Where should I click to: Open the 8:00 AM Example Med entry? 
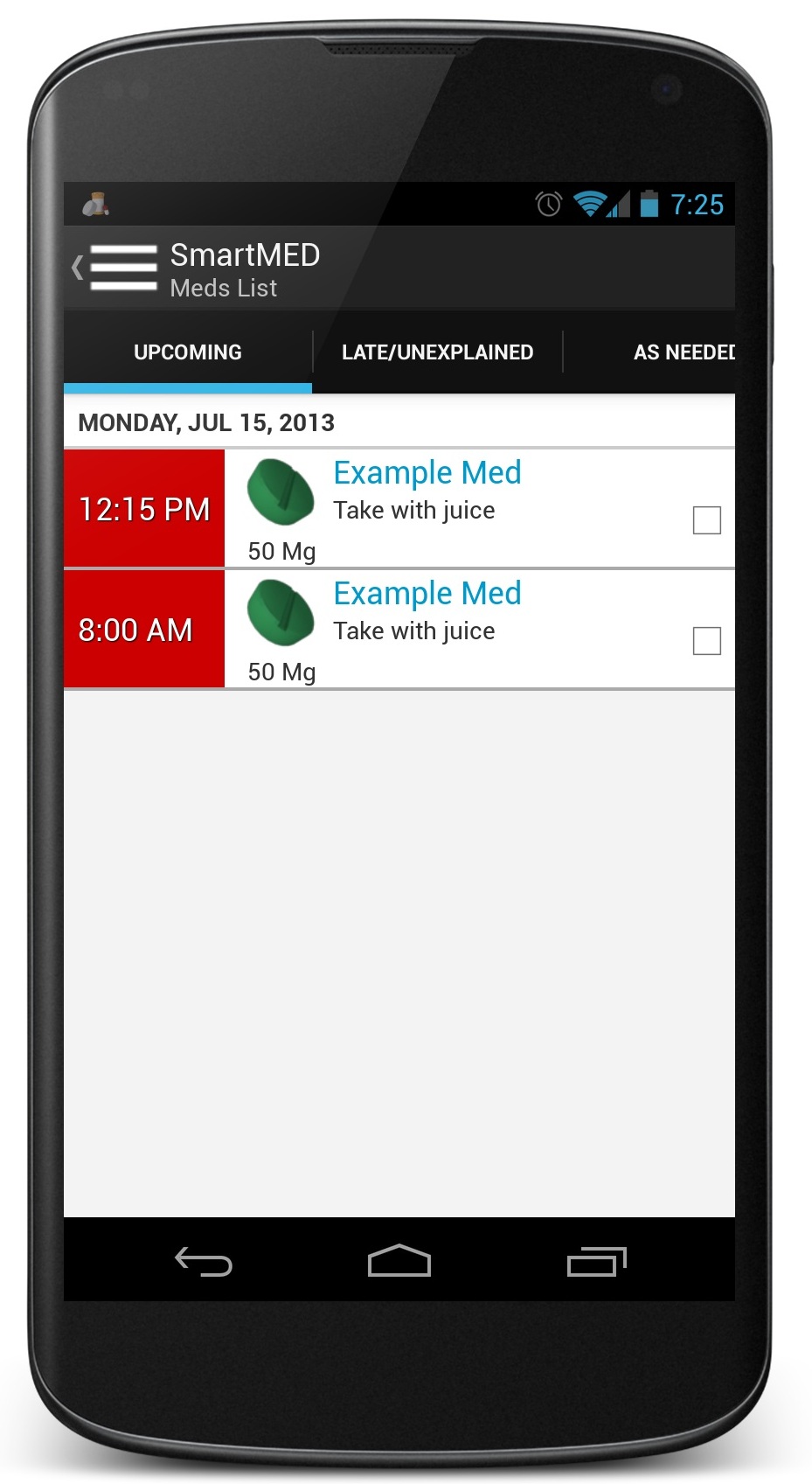click(399, 630)
